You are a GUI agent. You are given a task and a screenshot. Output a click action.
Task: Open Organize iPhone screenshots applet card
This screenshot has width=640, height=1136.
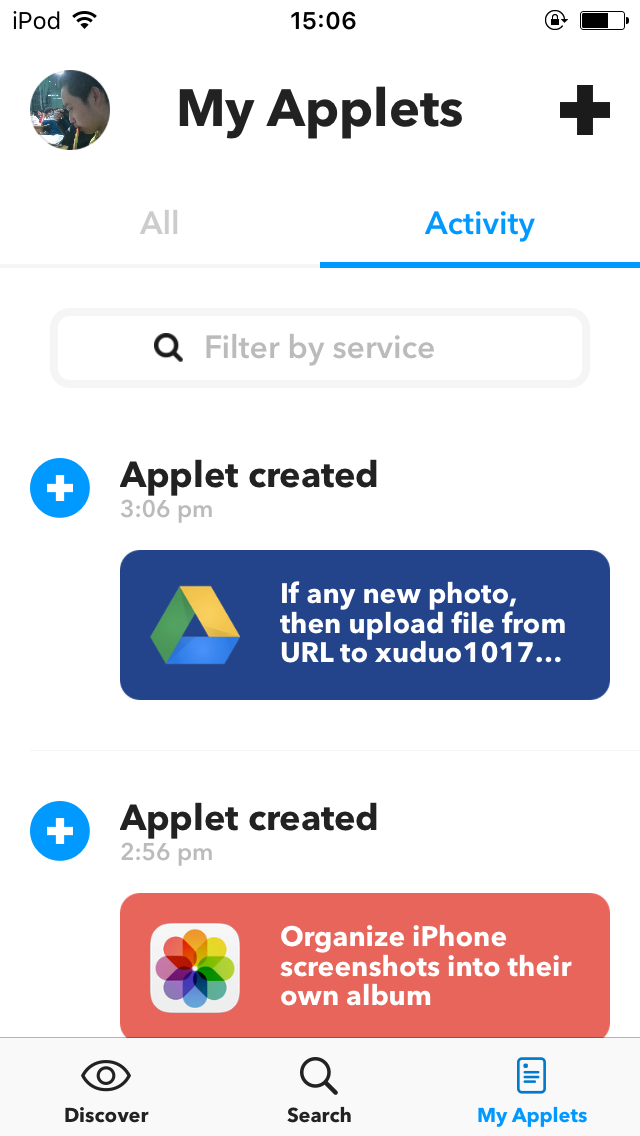(365, 966)
